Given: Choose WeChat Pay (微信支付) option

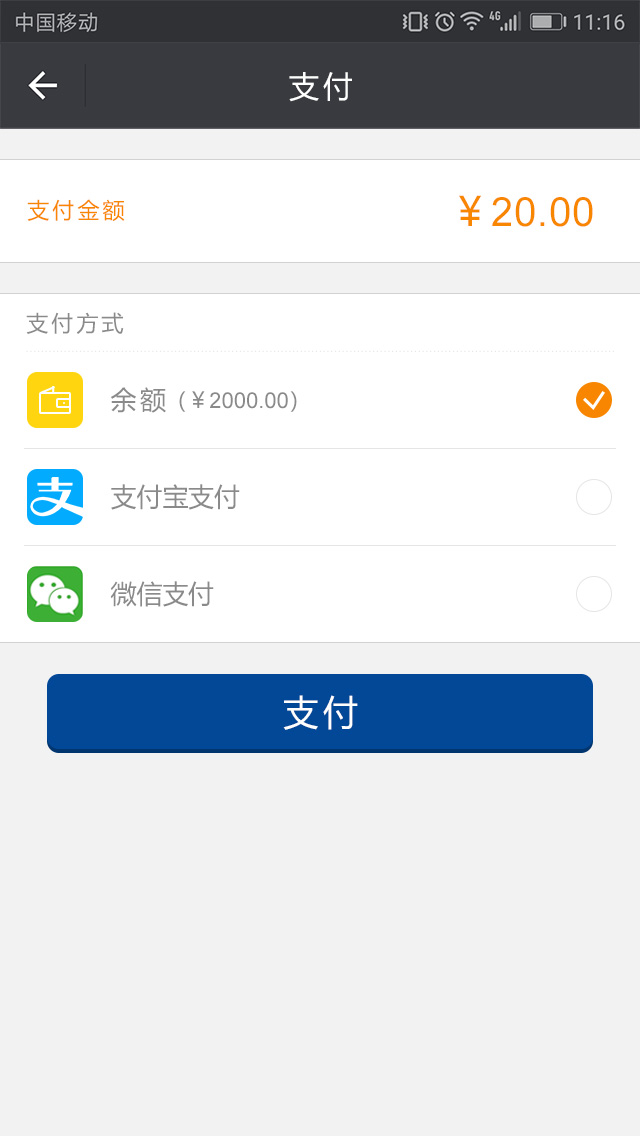Looking at the screenshot, I should (320, 594).
